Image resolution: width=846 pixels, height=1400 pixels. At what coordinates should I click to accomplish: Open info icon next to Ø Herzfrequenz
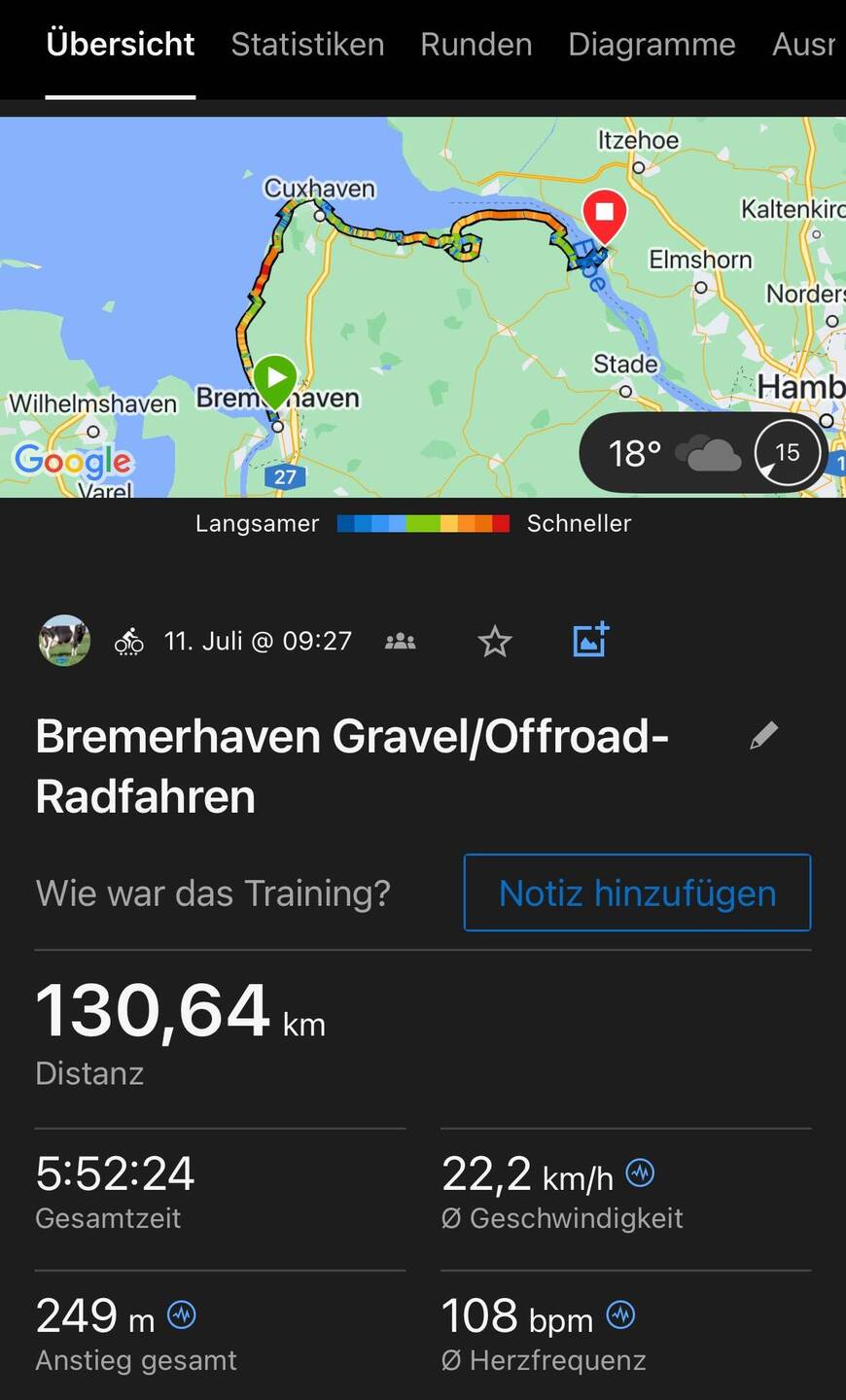pyautogui.click(x=620, y=1315)
